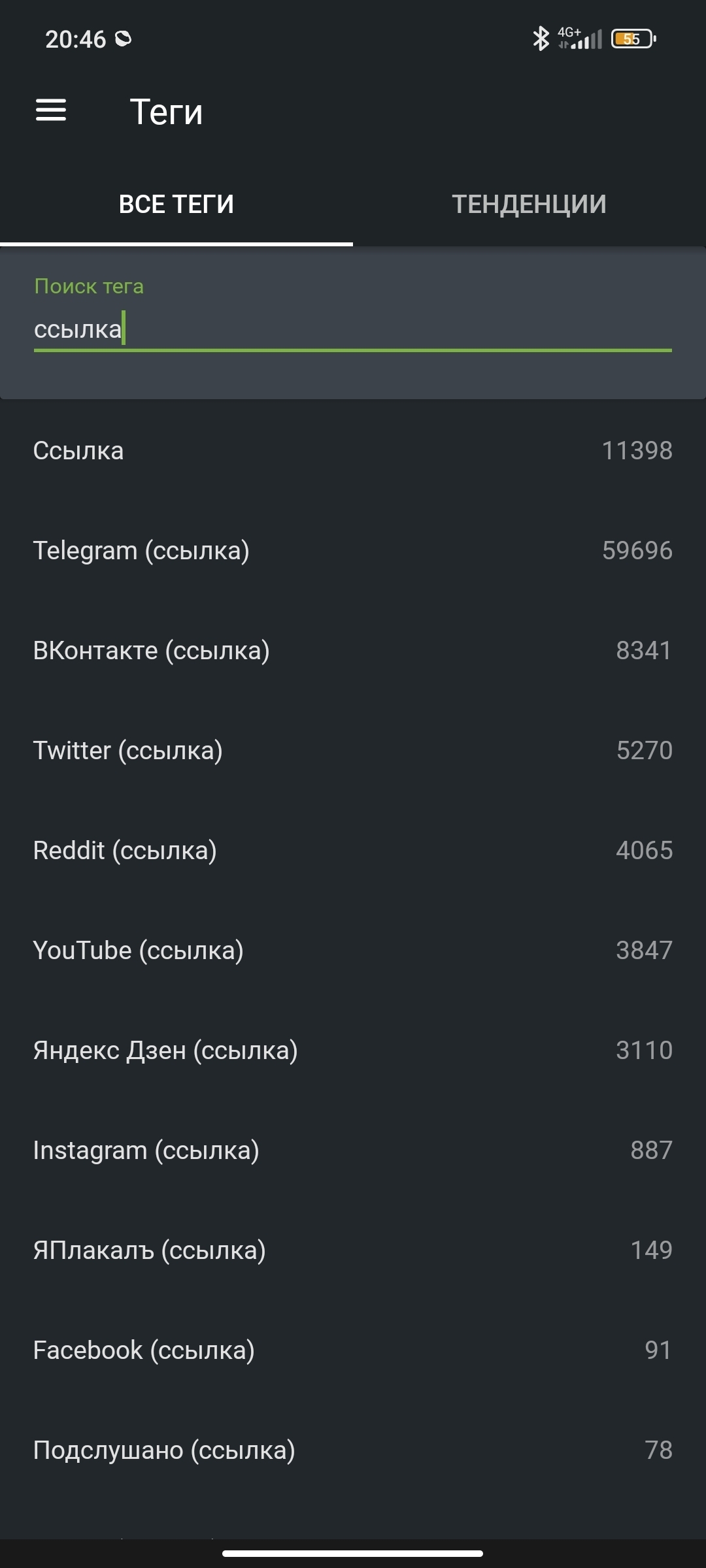The image size is (706, 1568).
Task: Open the hamburger drawer menu
Action: [51, 110]
